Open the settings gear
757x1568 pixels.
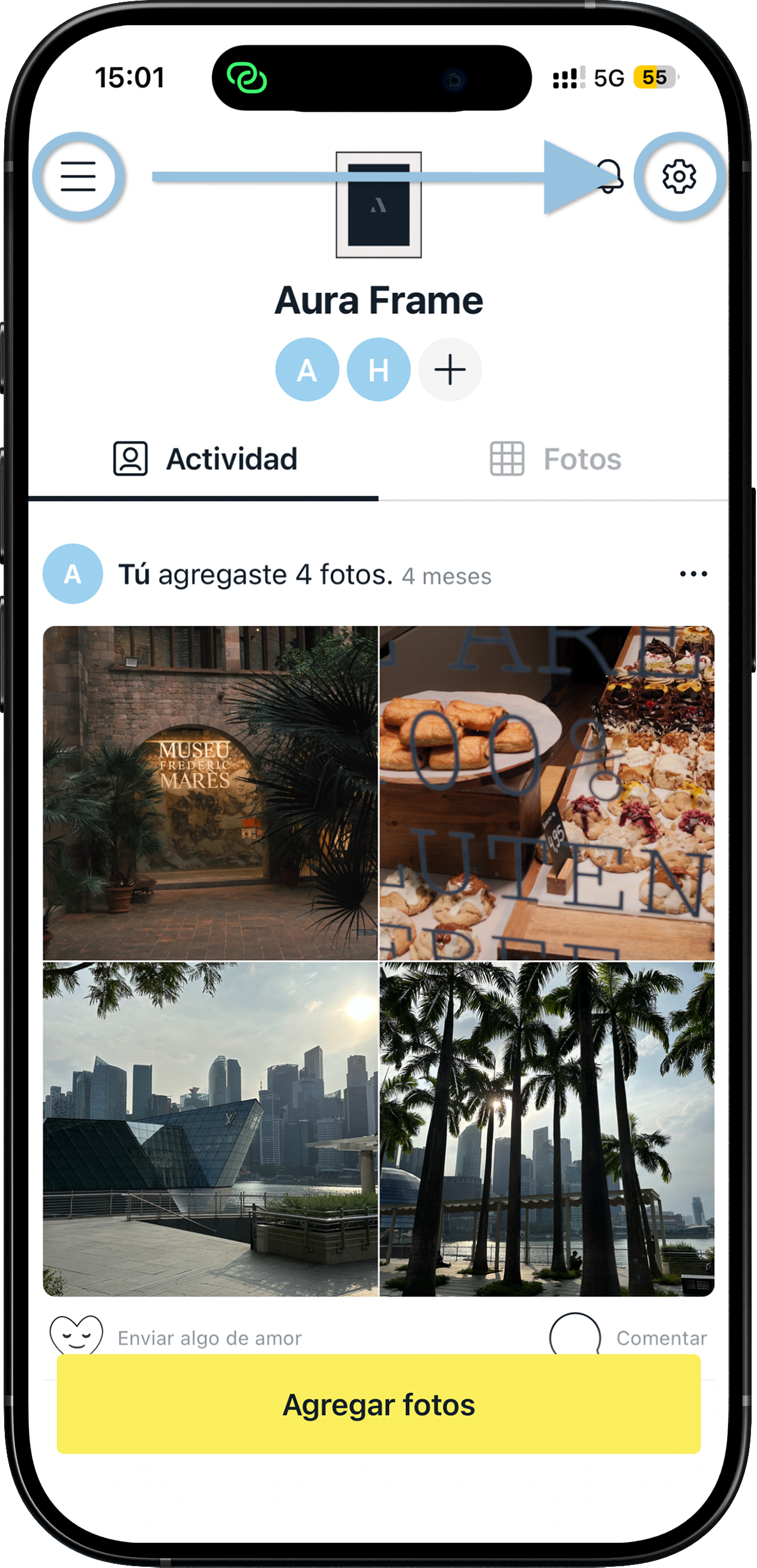click(x=679, y=177)
